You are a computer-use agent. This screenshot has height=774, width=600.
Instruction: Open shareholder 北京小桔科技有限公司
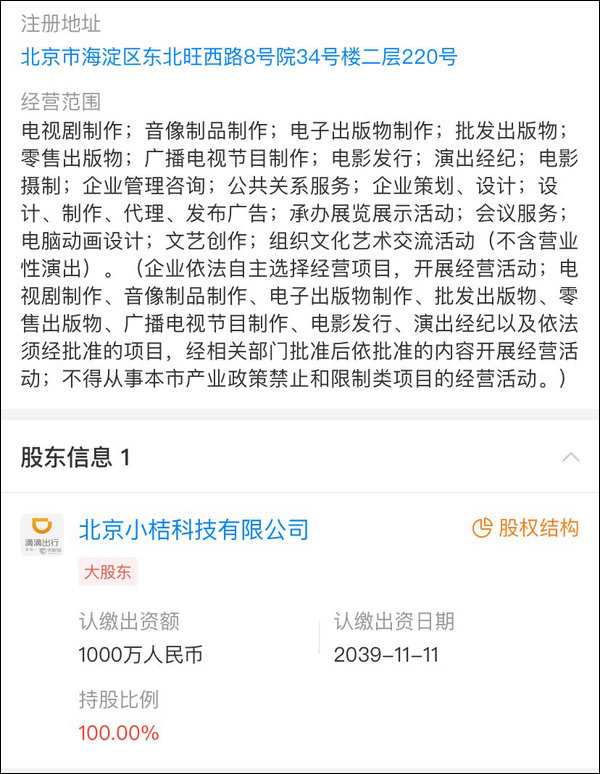pos(194,530)
